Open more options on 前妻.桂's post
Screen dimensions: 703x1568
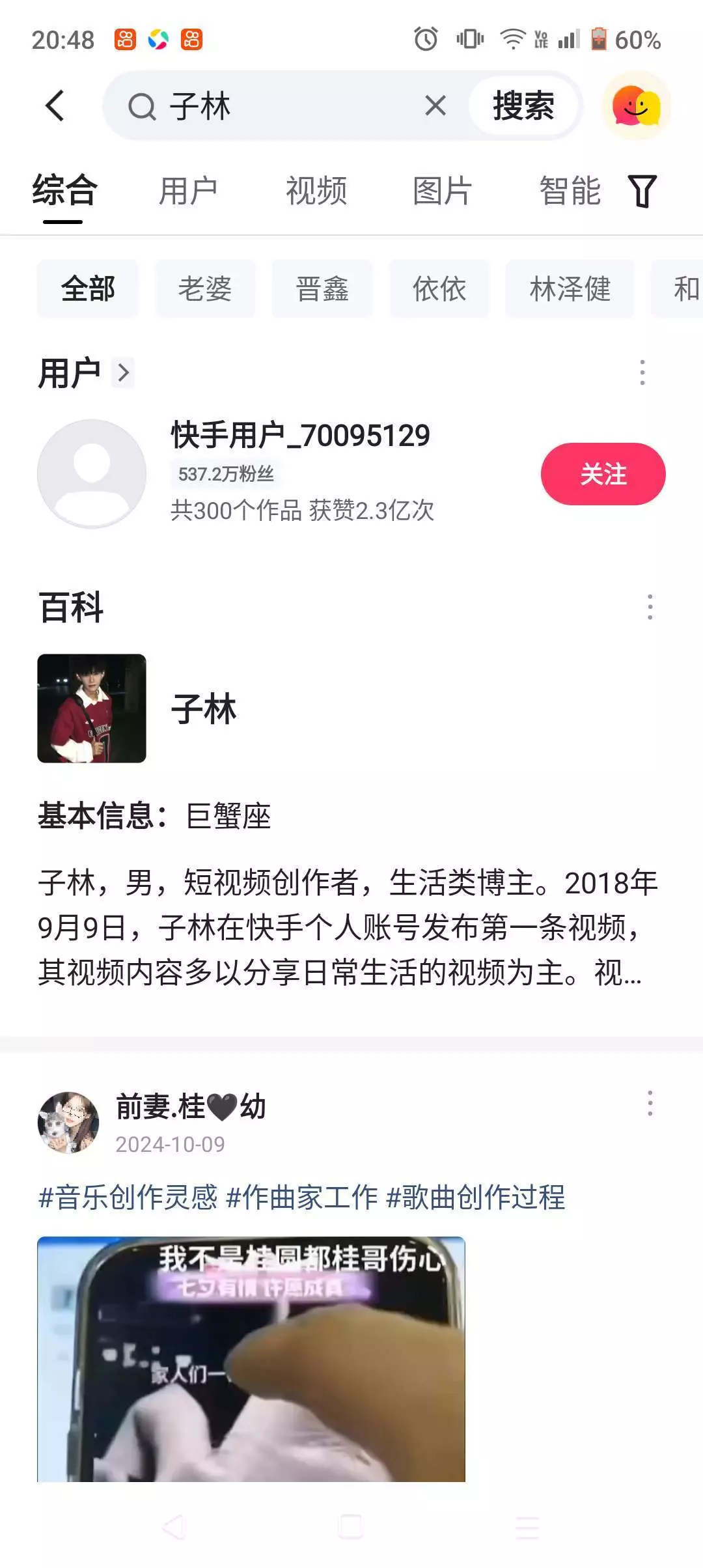pyautogui.click(x=650, y=1104)
